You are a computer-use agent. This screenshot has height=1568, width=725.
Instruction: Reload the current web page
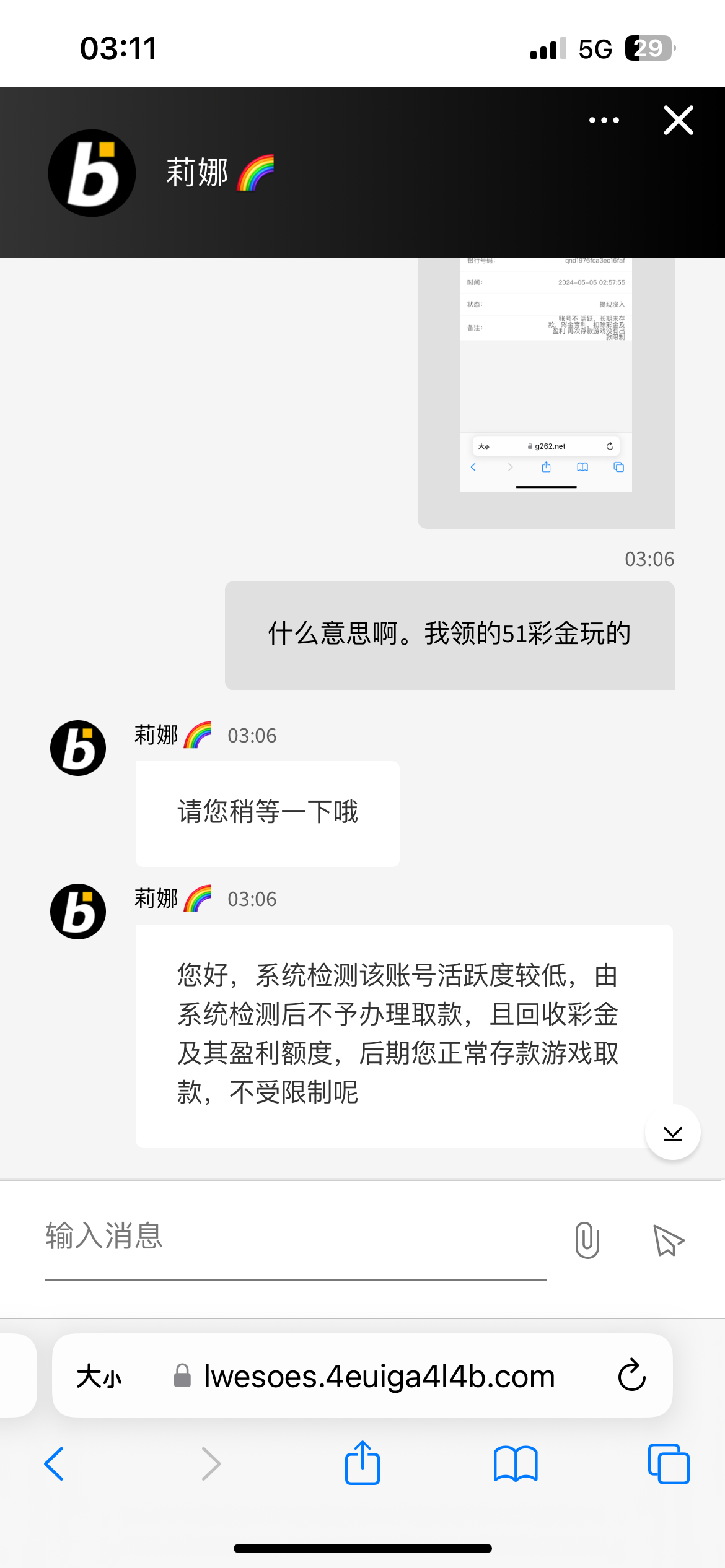click(631, 1375)
